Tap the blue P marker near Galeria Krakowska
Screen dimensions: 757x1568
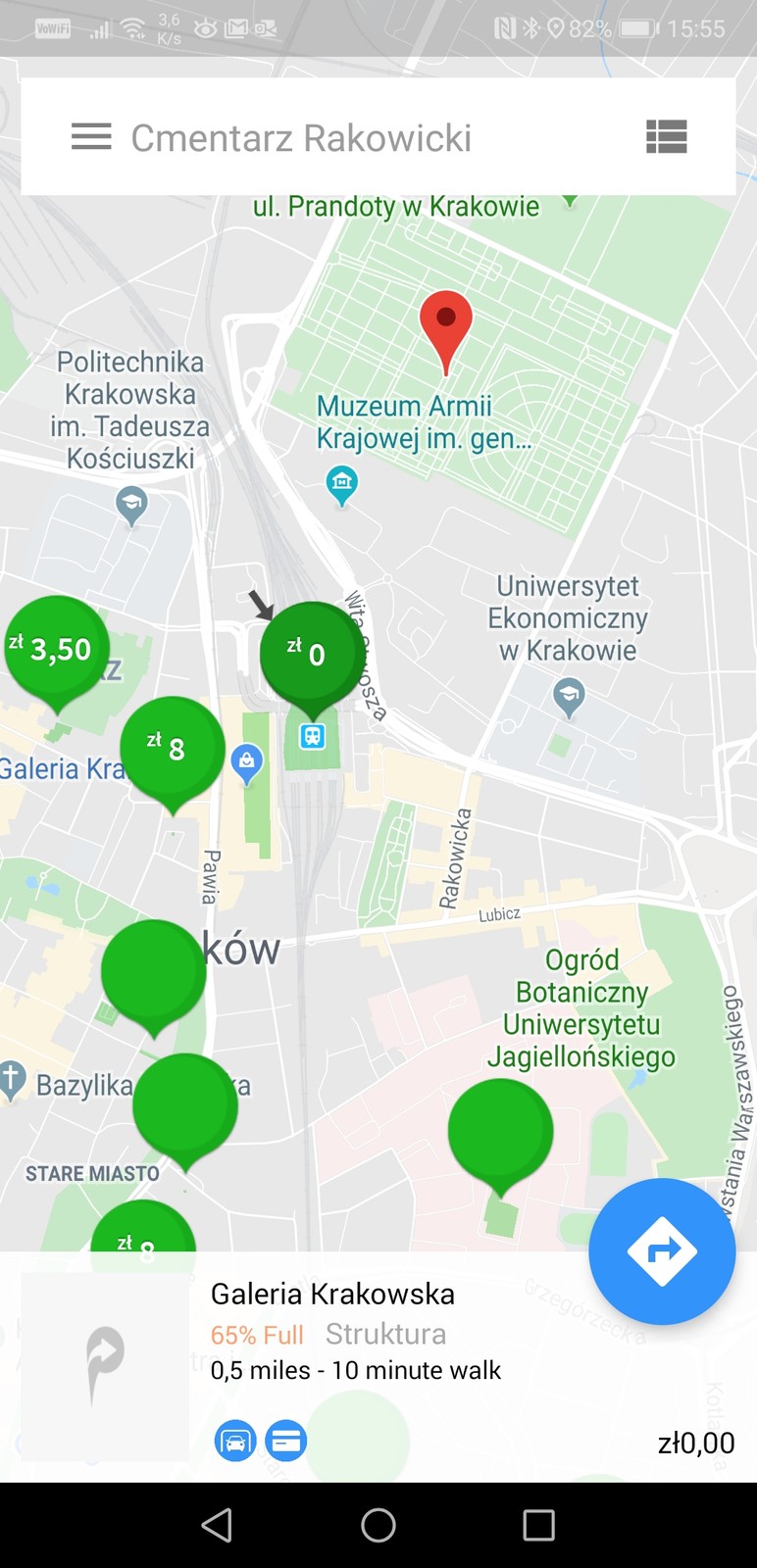click(x=247, y=759)
